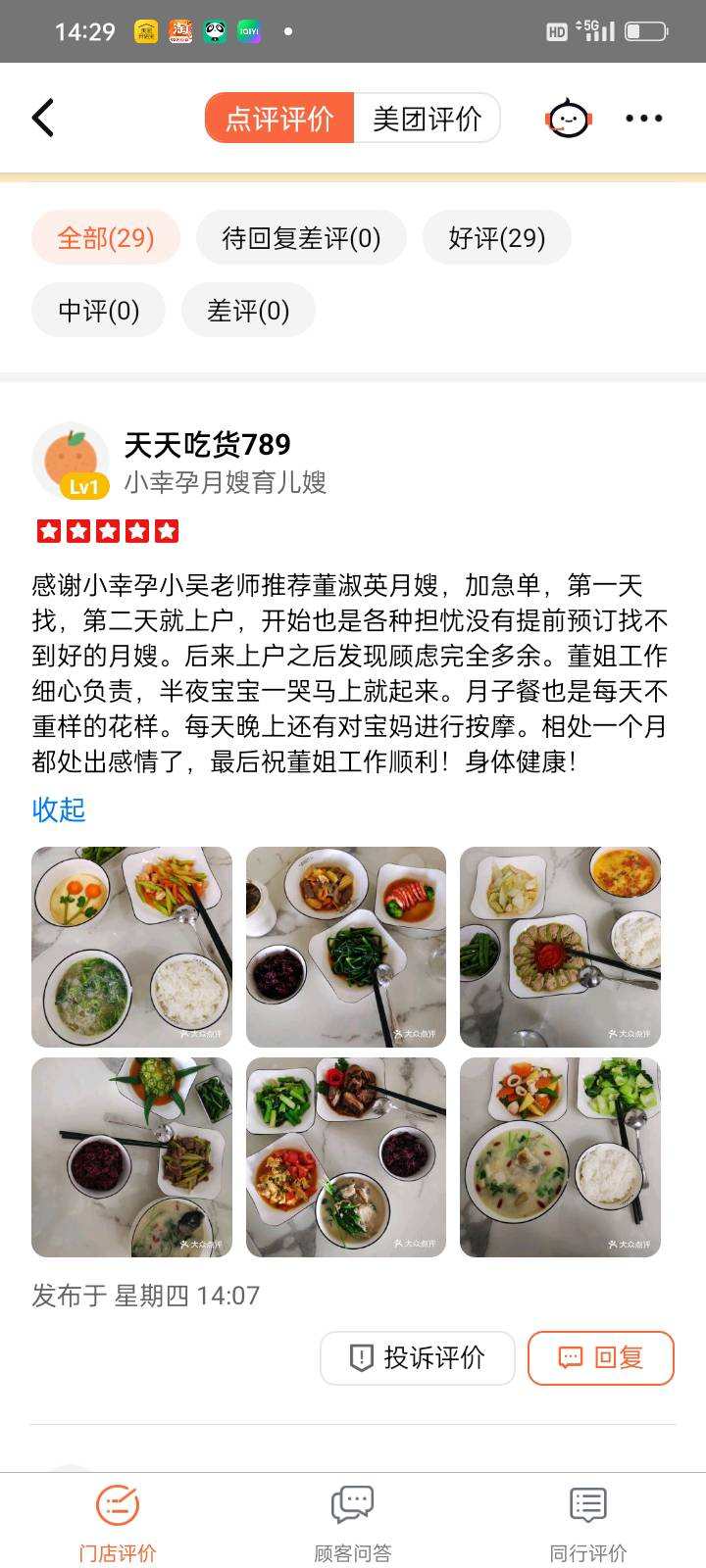The image size is (706, 1568).
Task: Open the last review photo with soup
Action: coord(560,1157)
